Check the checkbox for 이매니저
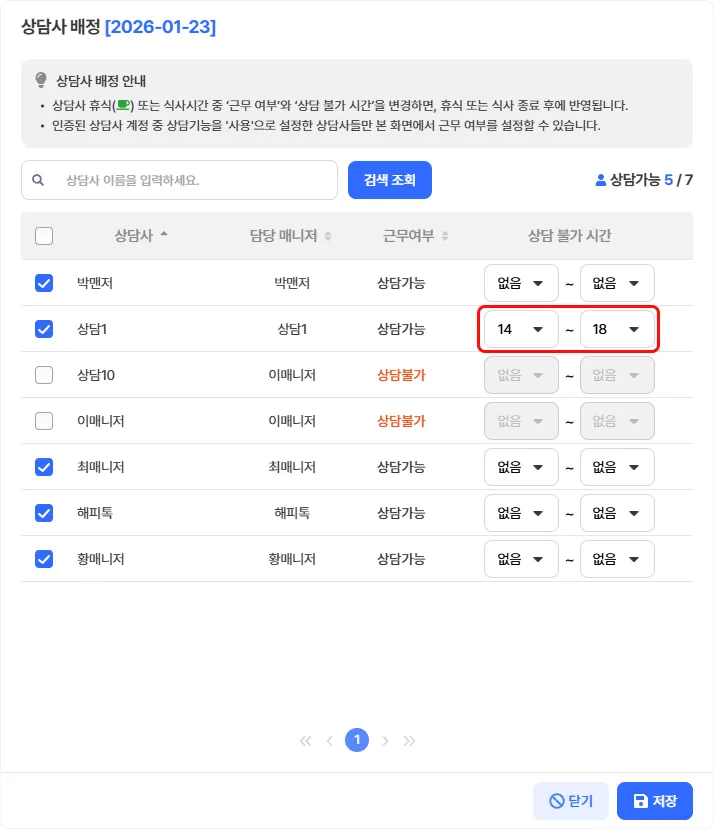 click(x=44, y=421)
